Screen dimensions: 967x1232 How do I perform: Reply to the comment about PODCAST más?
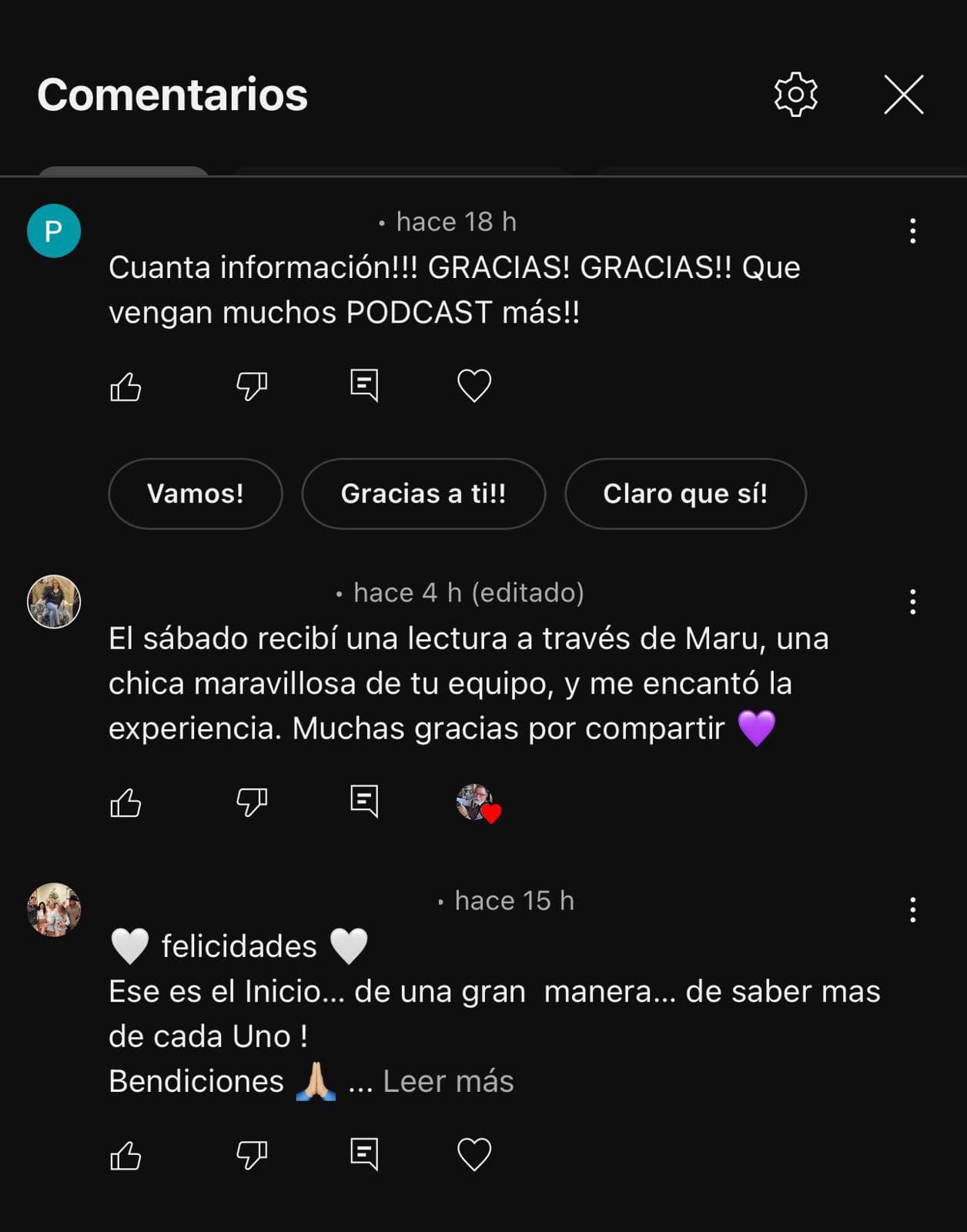pyautogui.click(x=364, y=385)
